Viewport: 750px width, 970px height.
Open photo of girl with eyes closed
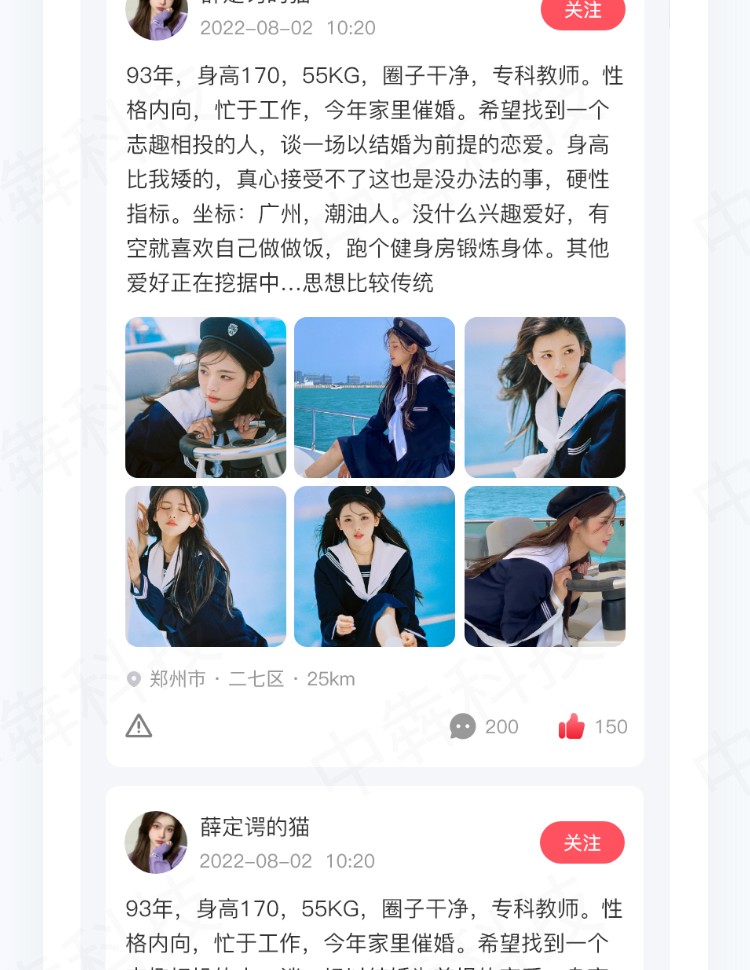(205, 566)
